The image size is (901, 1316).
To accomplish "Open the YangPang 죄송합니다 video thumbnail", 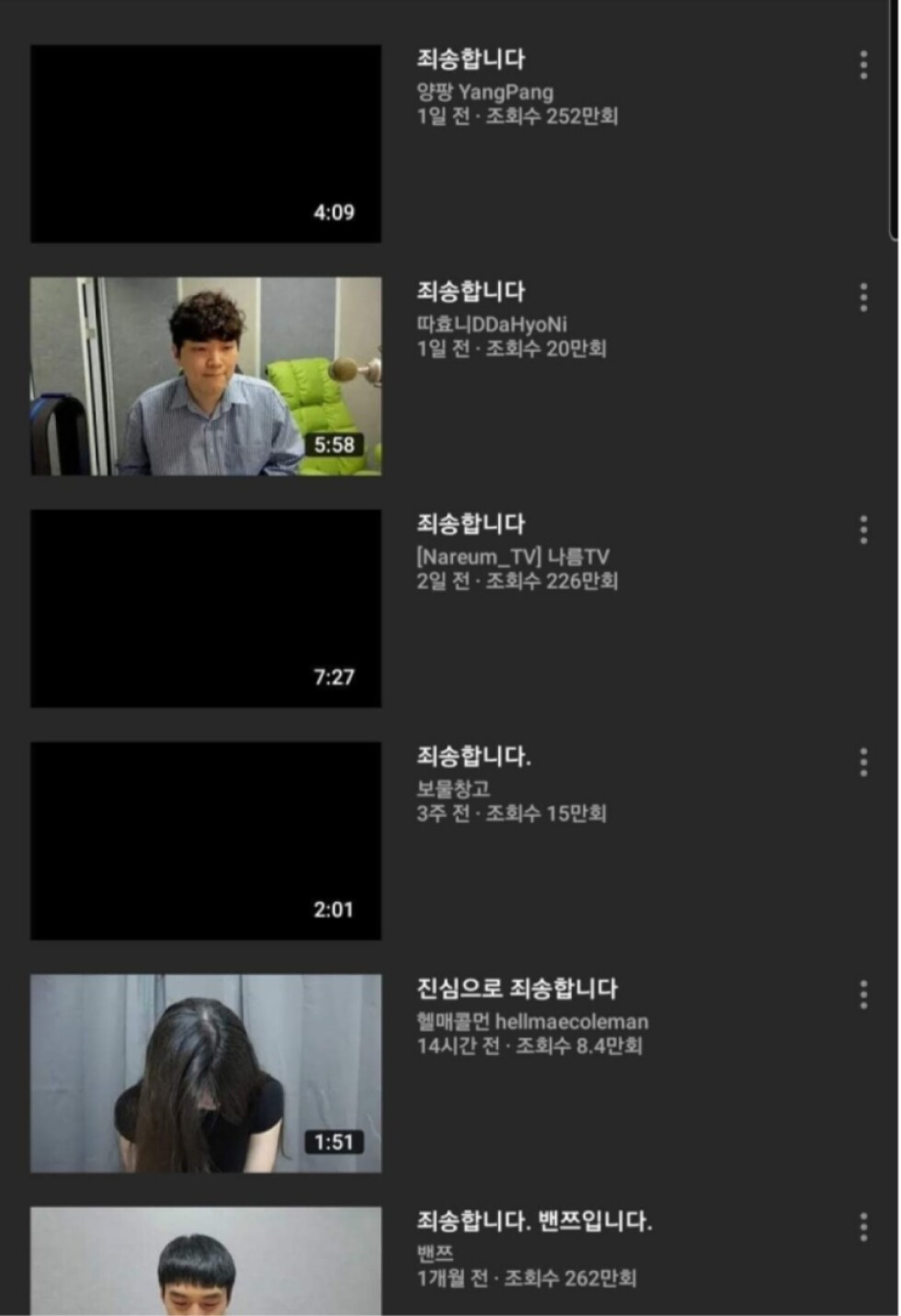I will click(x=205, y=143).
